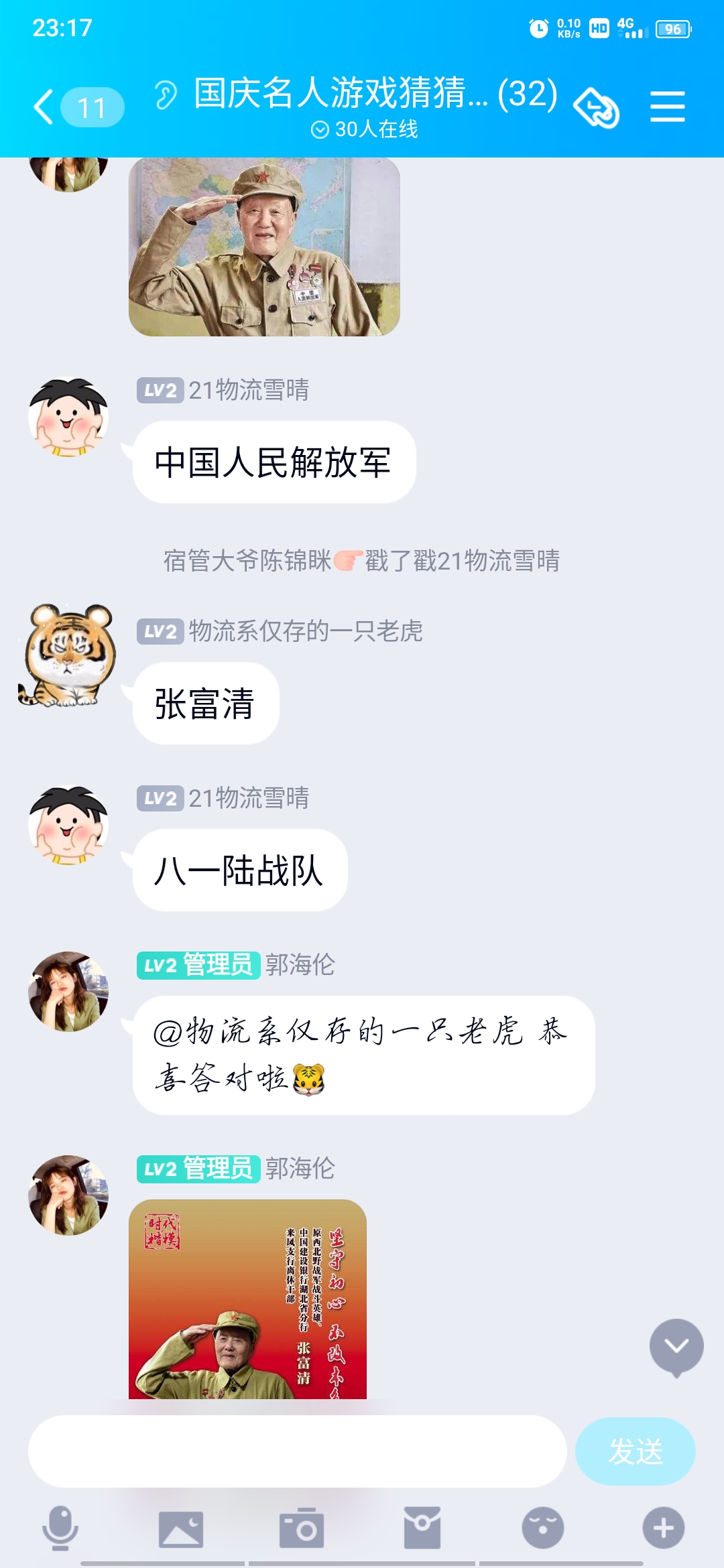Open the red packet option
This screenshot has height=1568, width=724.
pos(422,1528)
